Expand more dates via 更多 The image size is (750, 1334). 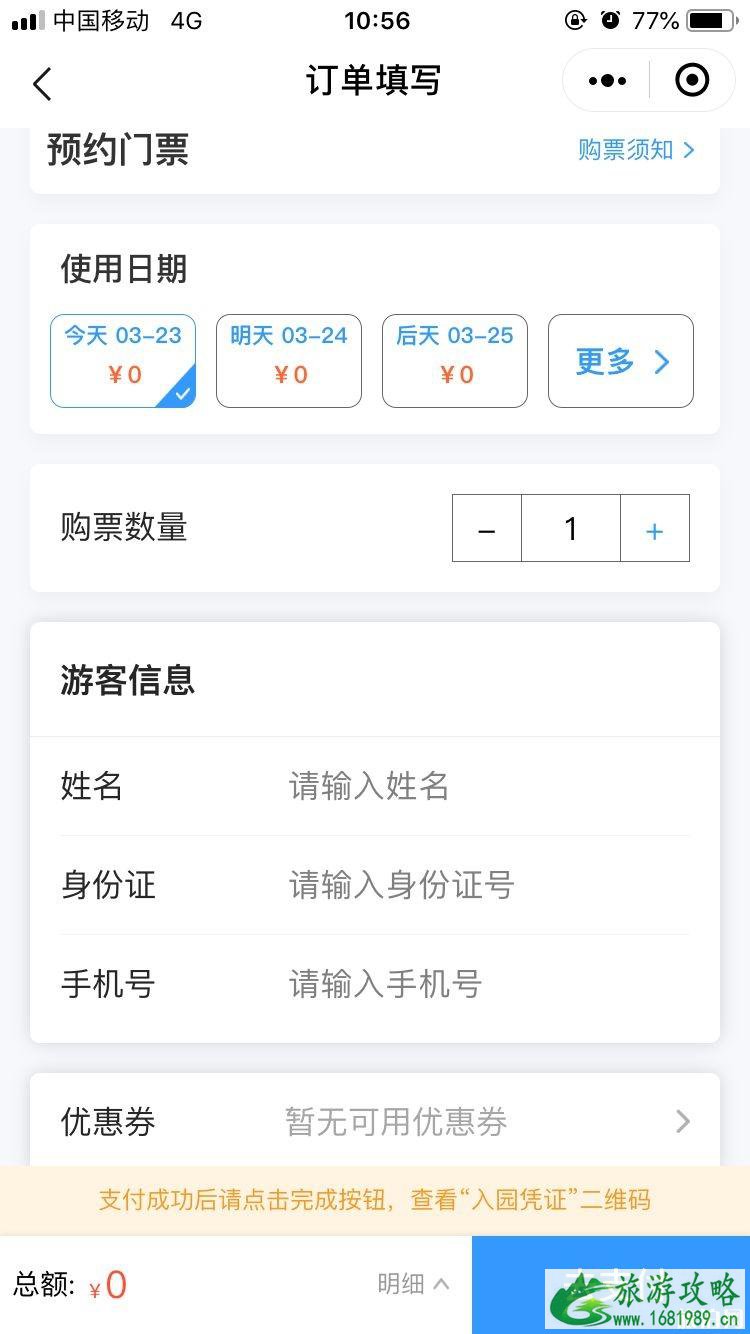[x=620, y=362]
